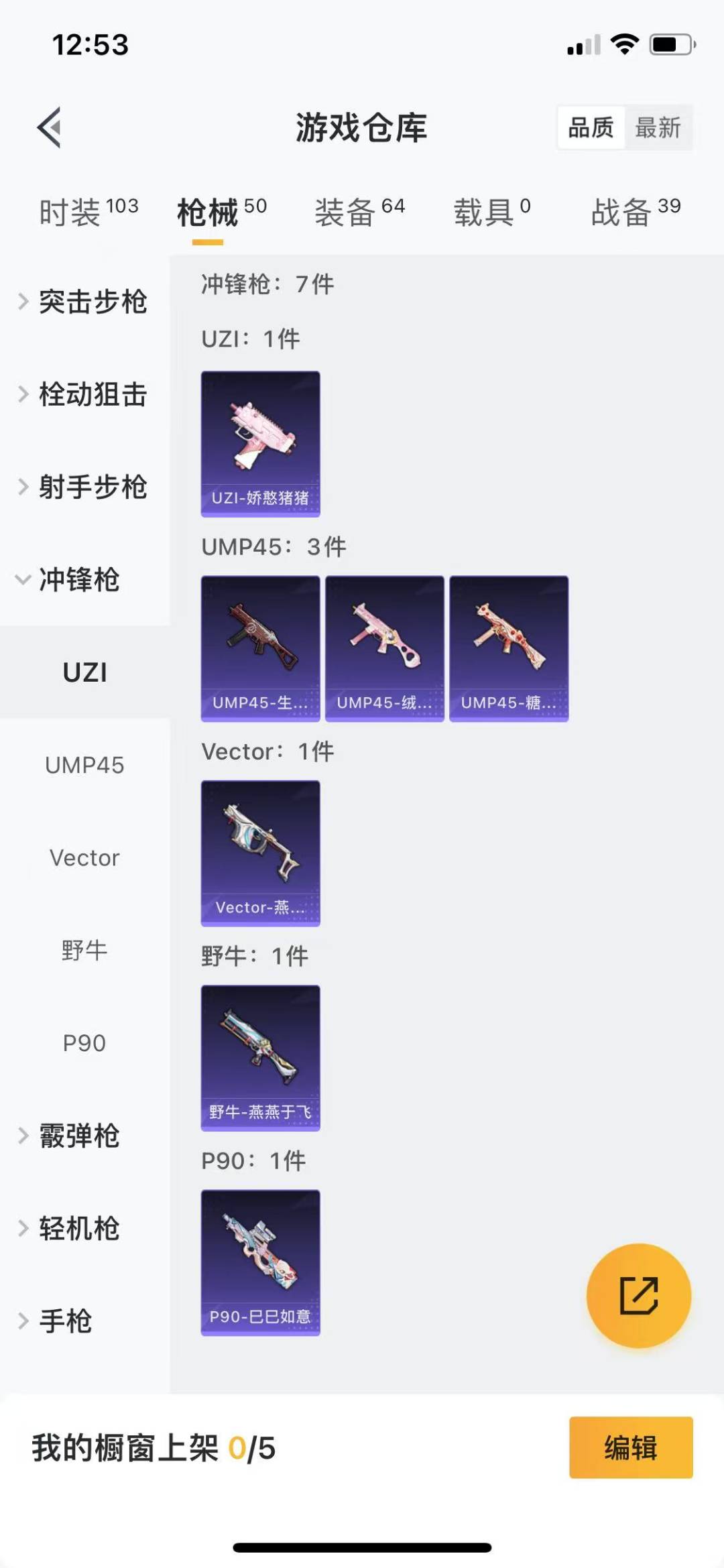Switch to the 时装 tab
The height and width of the screenshot is (1568, 724).
[88, 212]
